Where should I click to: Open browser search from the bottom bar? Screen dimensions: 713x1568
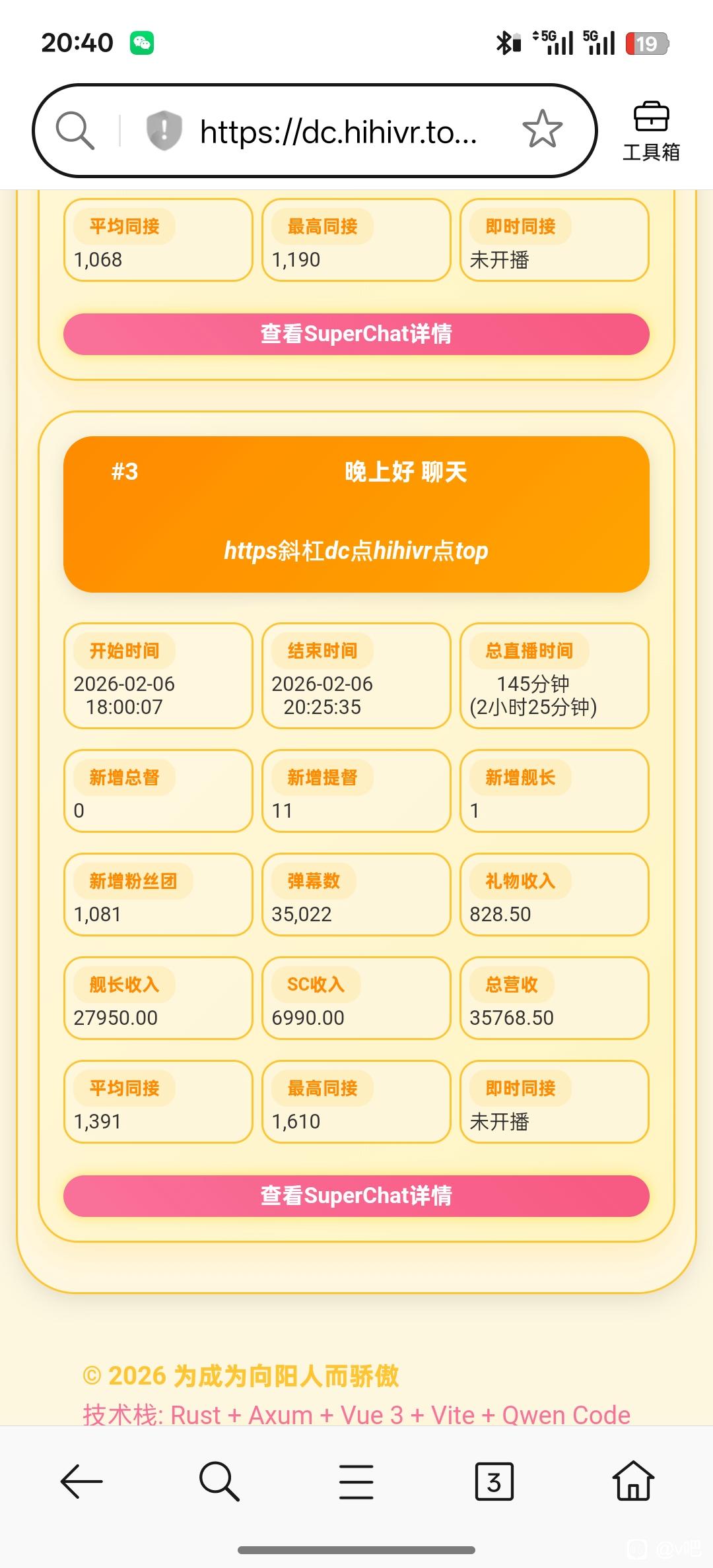tap(219, 1482)
